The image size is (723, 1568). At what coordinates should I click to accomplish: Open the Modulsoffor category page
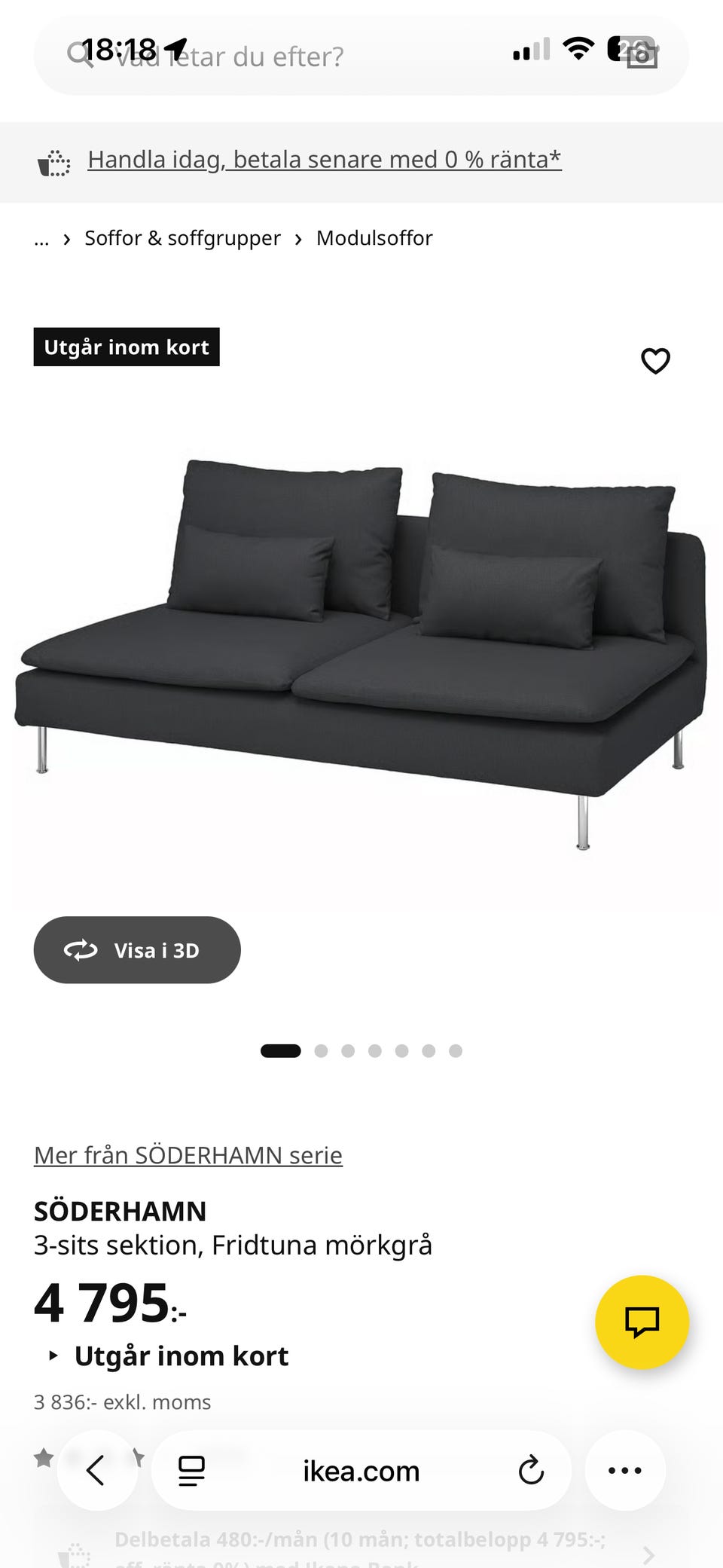(374, 238)
